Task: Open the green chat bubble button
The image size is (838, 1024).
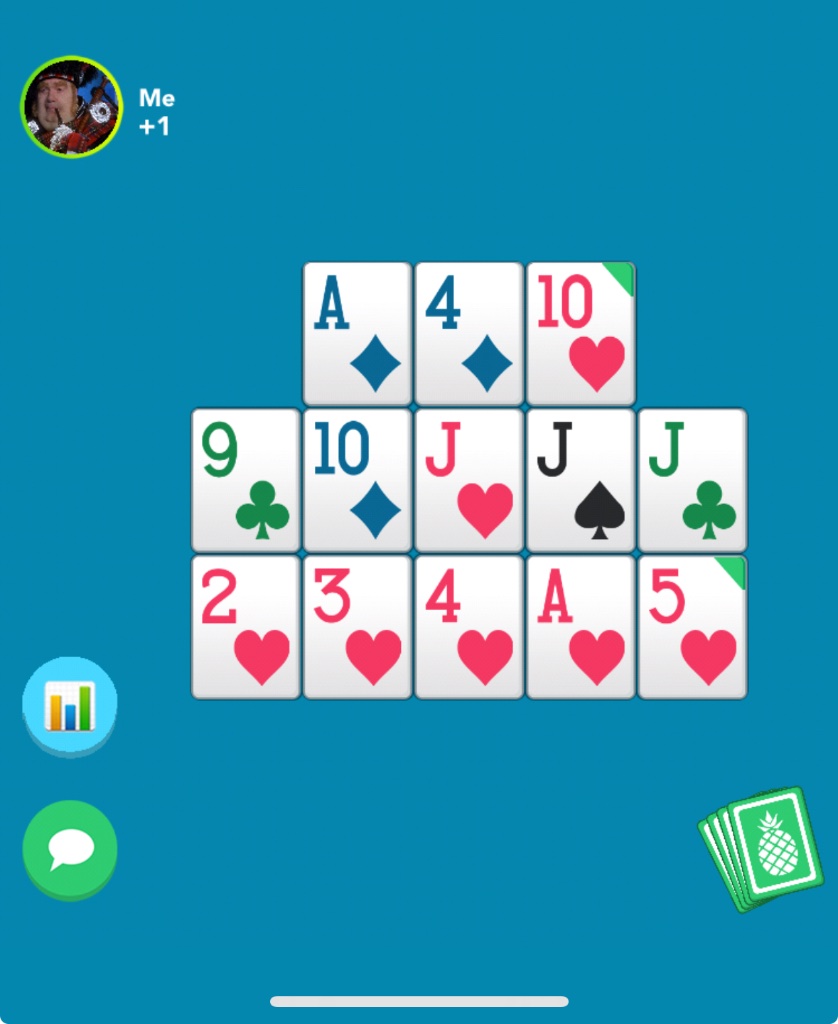Action: click(x=69, y=850)
